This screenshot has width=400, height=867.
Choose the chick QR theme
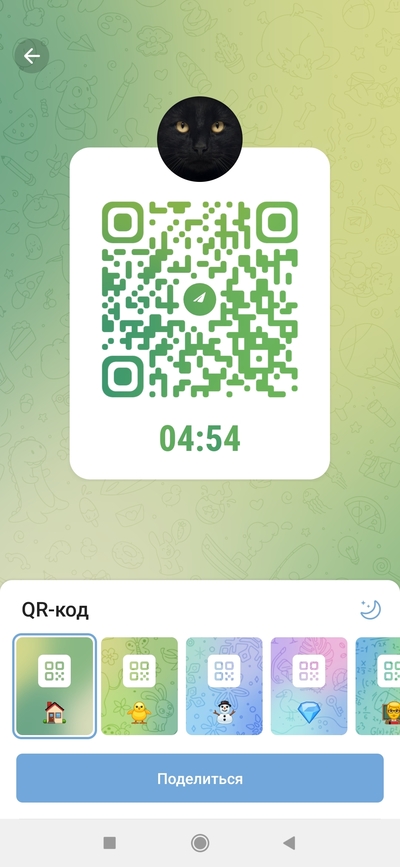pos(139,686)
